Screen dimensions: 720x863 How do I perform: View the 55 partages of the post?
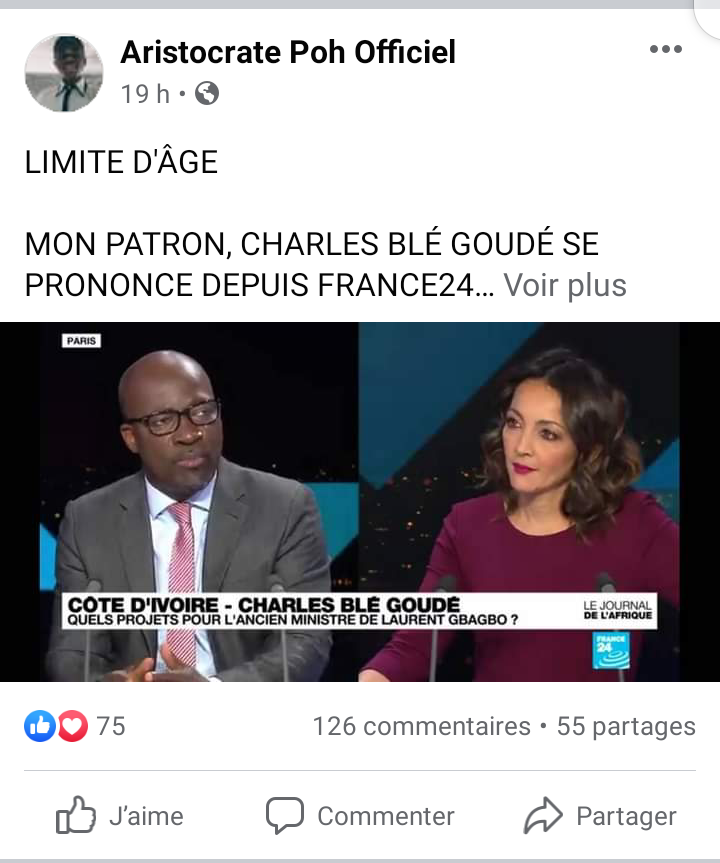pyautogui.click(x=626, y=726)
